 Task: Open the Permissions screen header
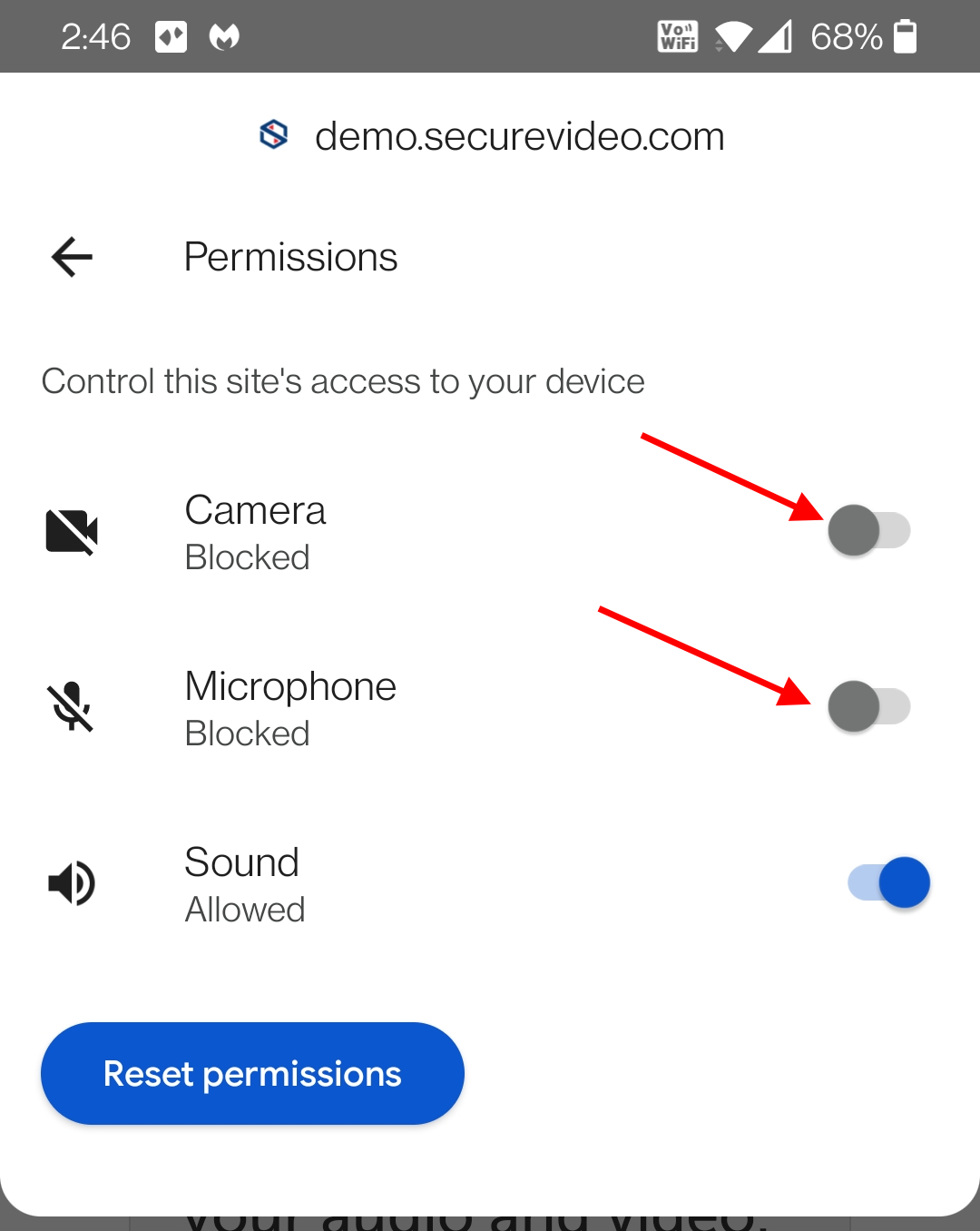[290, 257]
